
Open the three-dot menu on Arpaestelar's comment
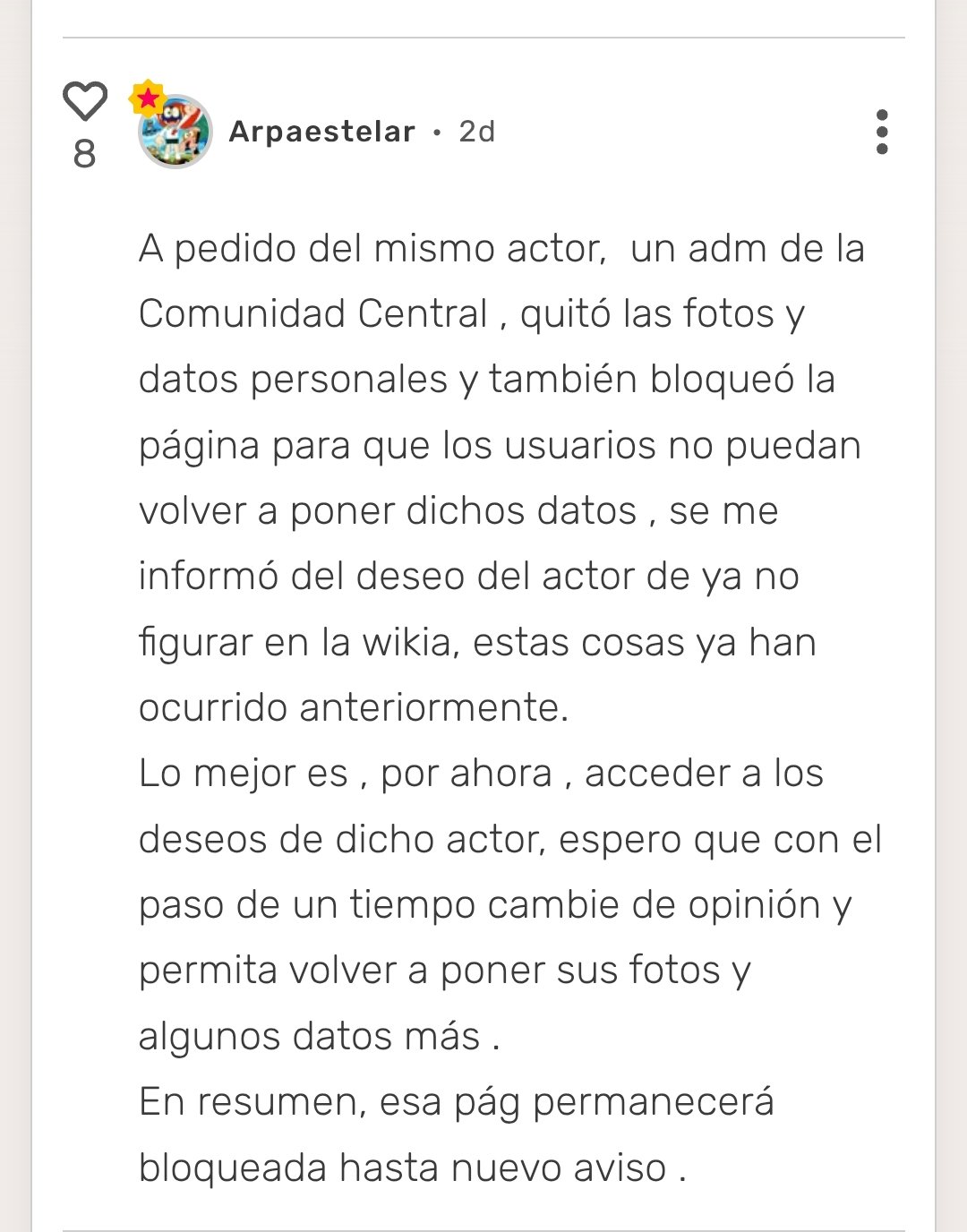882,132
